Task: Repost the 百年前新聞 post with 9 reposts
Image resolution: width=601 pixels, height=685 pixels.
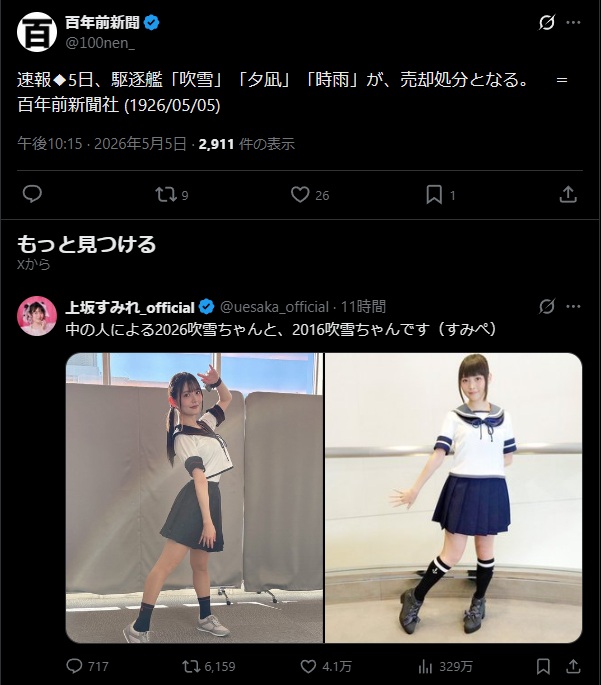Action: click(172, 195)
